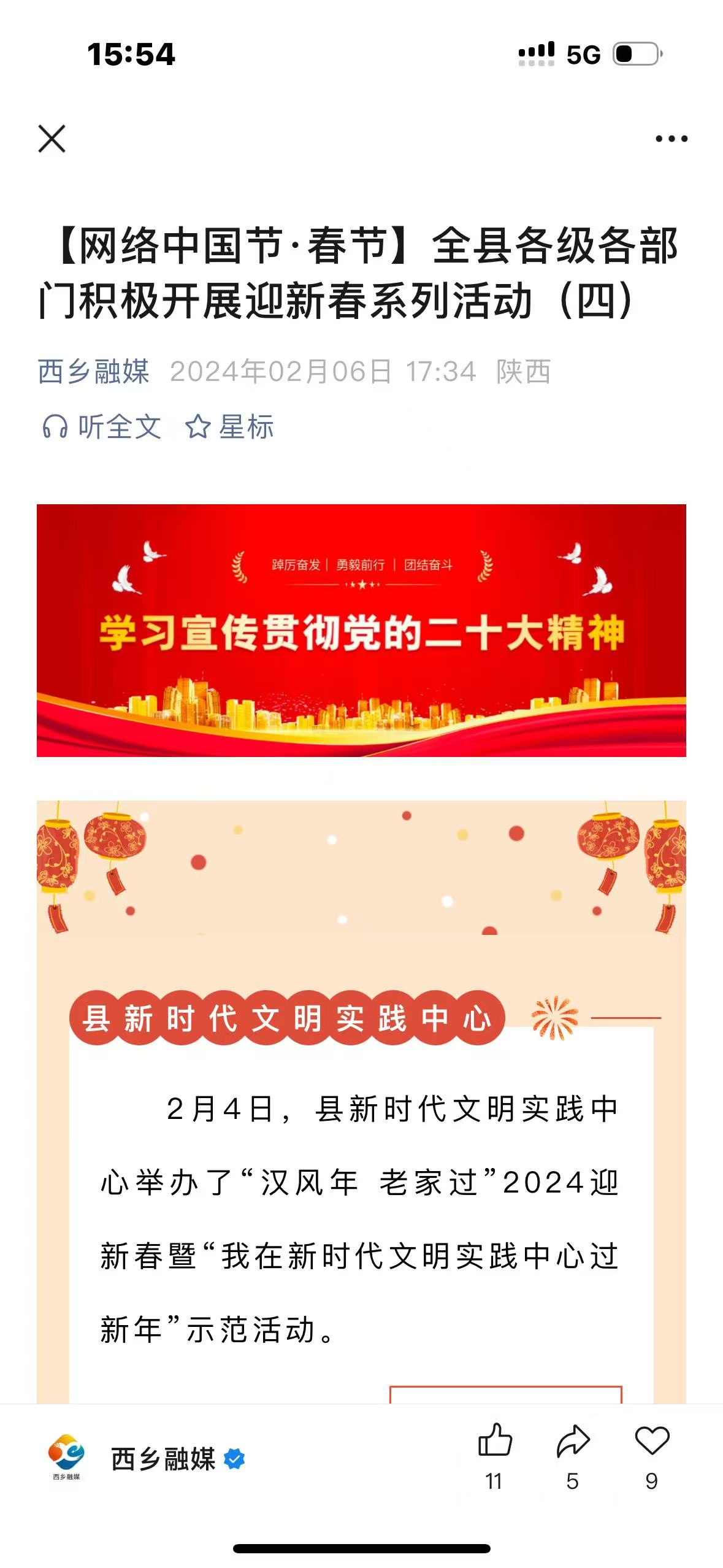This screenshot has height=1568, width=723.
Task: Open the red 二十大精神 banner image
Action: click(361, 630)
